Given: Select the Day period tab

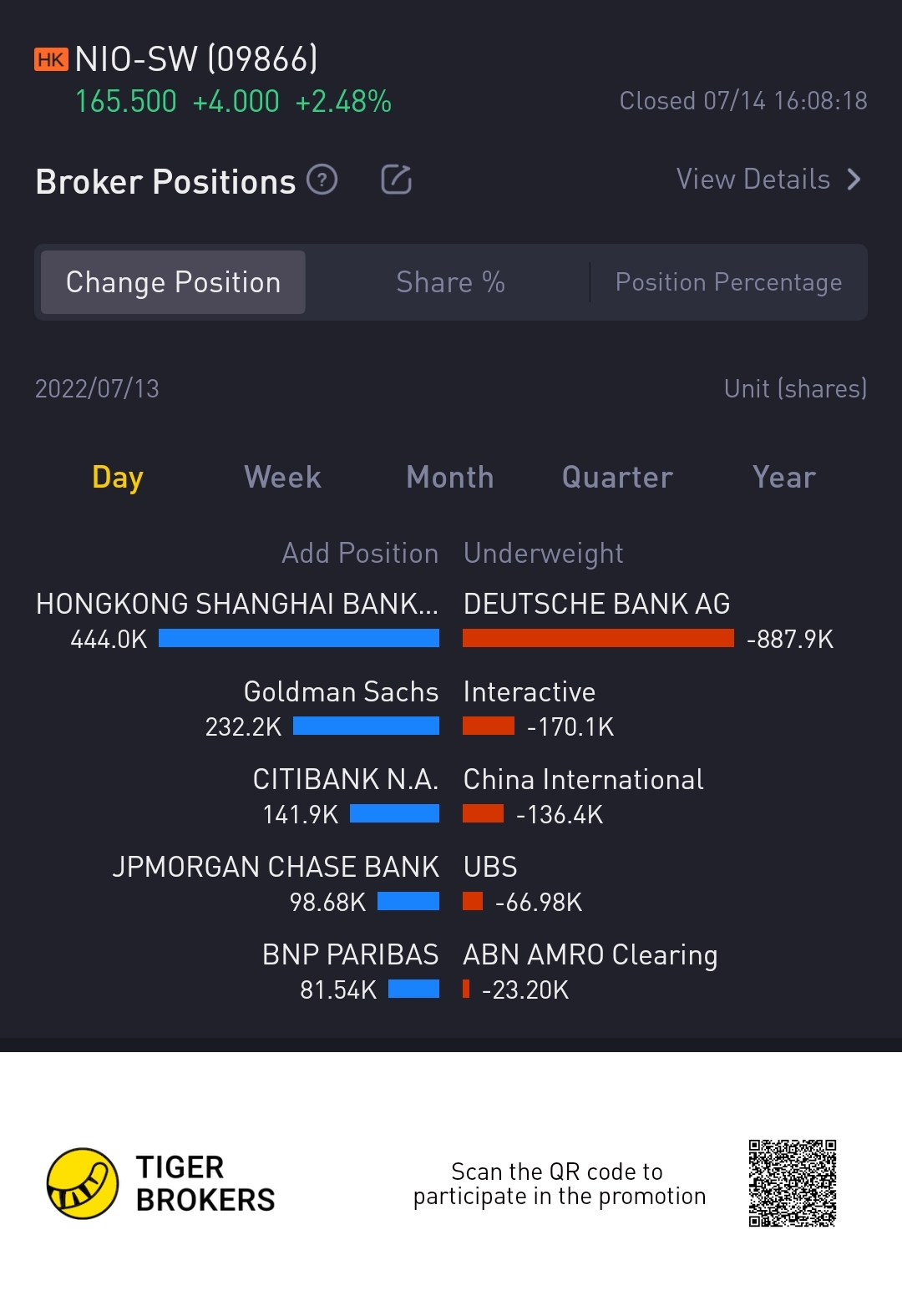Looking at the screenshot, I should pyautogui.click(x=118, y=478).
